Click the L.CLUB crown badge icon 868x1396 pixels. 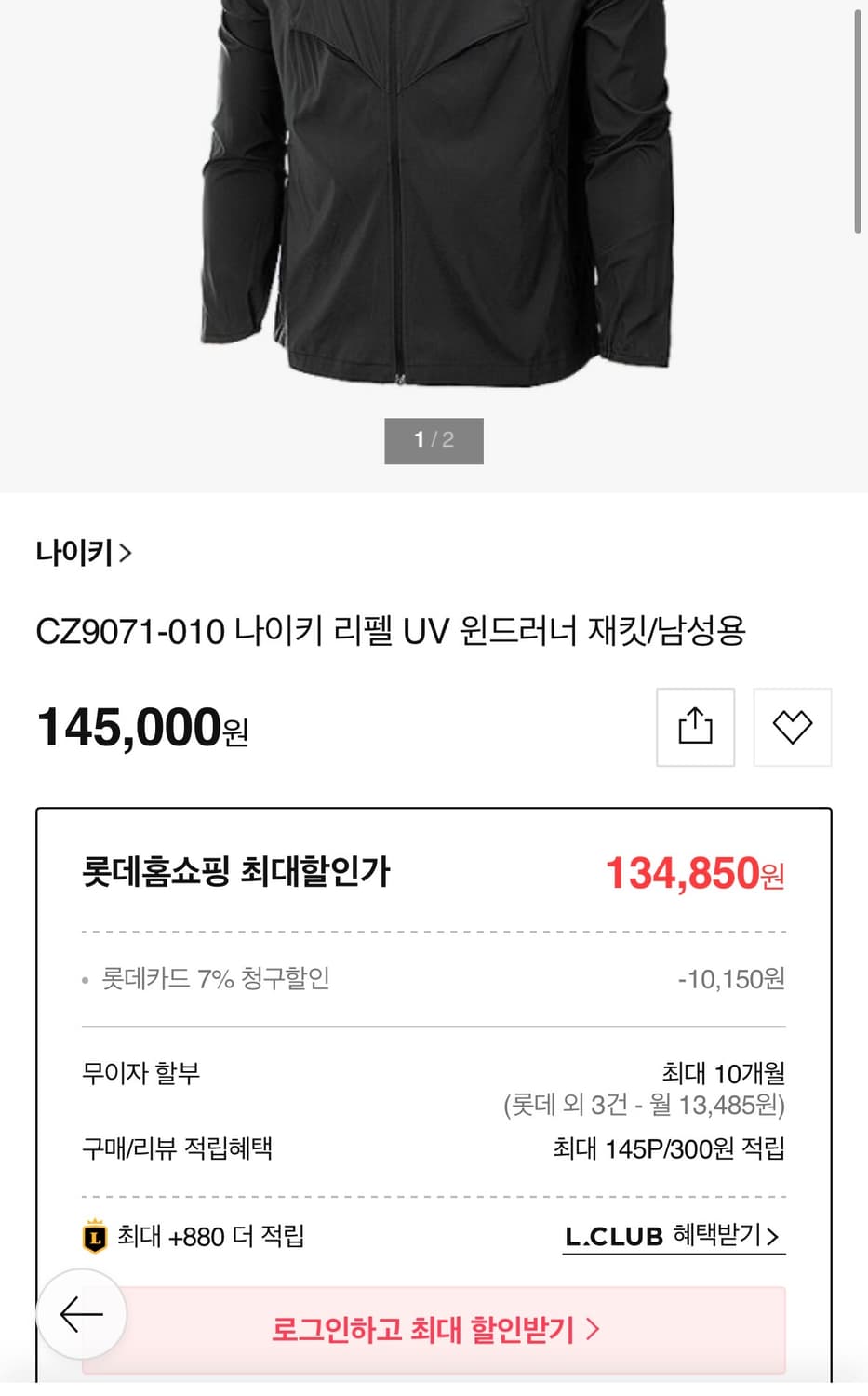click(94, 1237)
